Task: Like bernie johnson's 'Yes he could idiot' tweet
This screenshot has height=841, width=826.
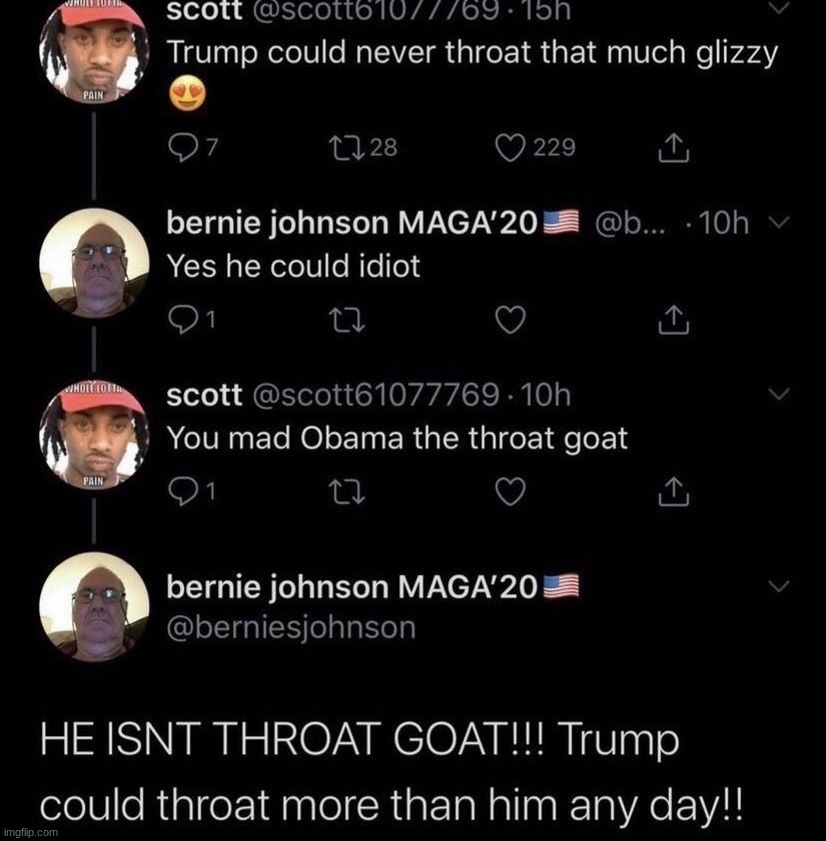Action: (510, 320)
